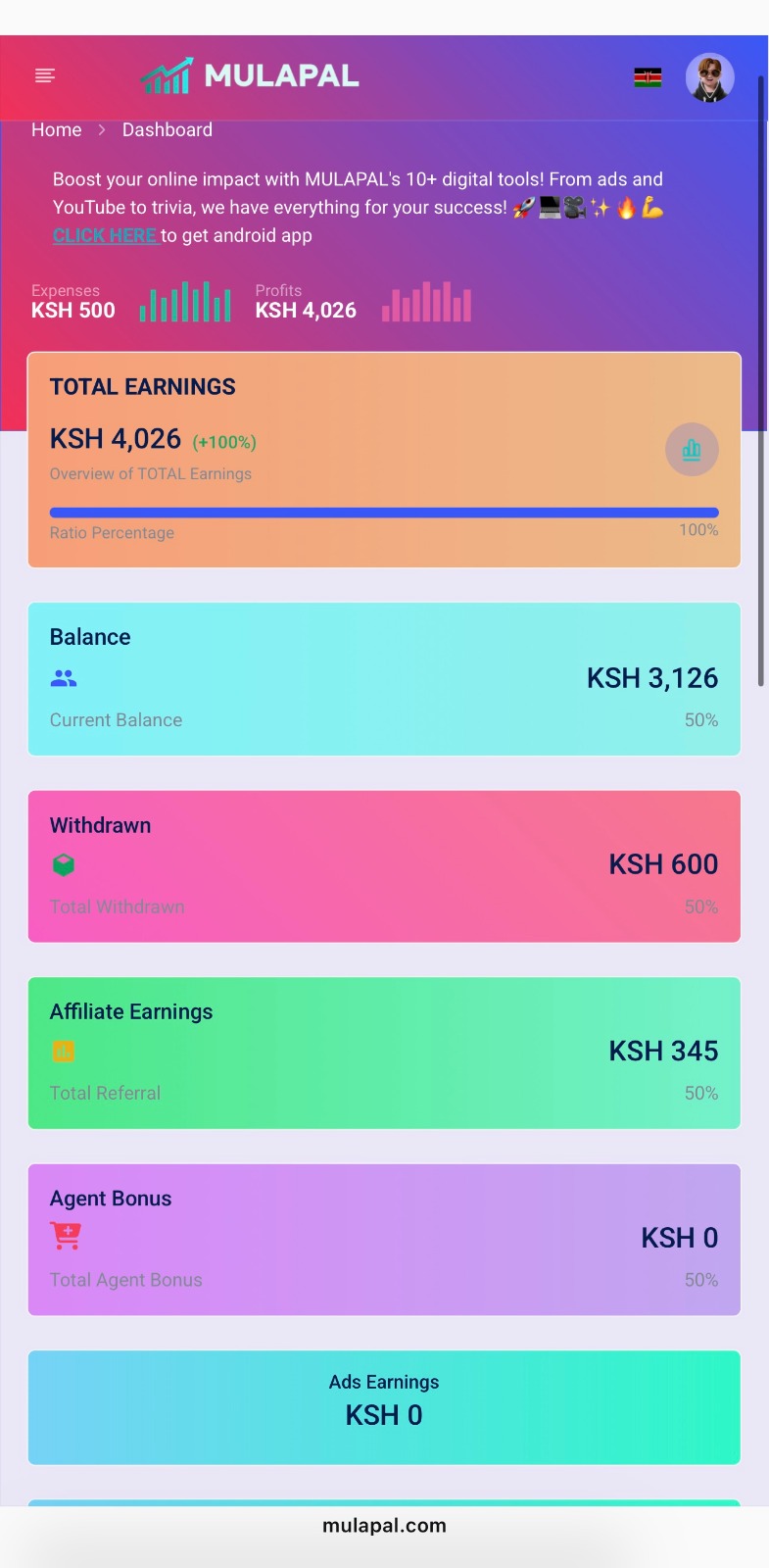Tap the Kenya flag country selector
The image size is (769, 1568).
coord(648,77)
